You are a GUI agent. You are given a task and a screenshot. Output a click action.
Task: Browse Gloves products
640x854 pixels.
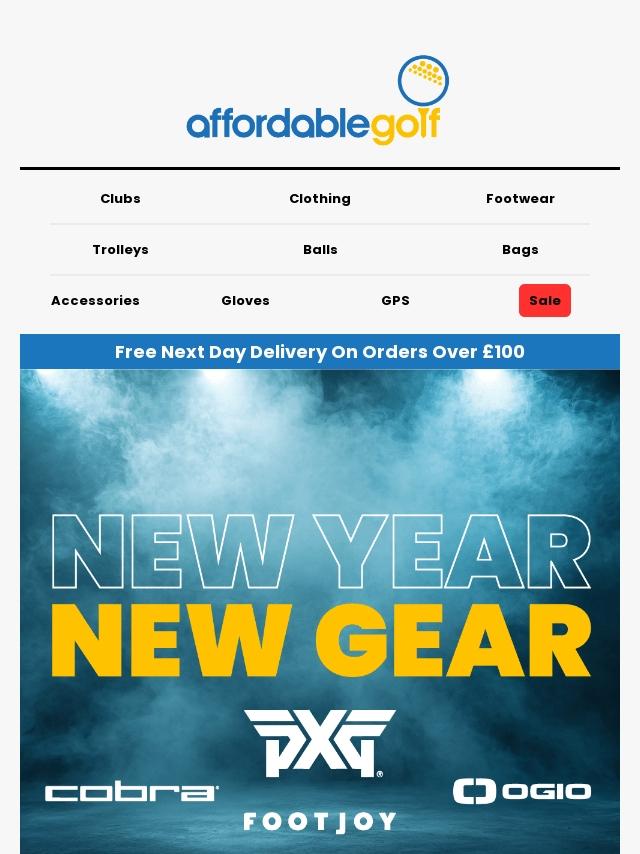(245, 300)
